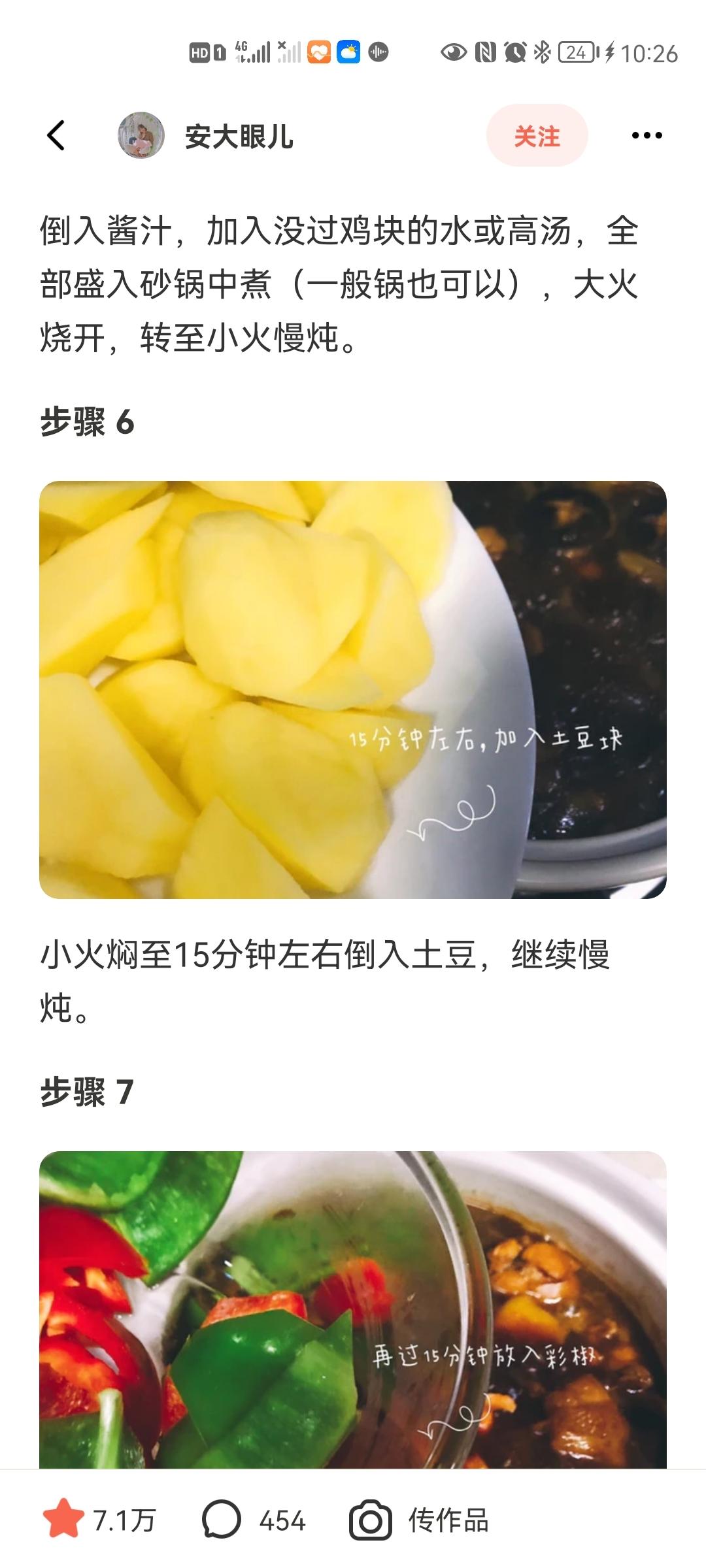706x1568 pixels.
Task: Favorite this recipe with the star
Action: pos(63,1520)
